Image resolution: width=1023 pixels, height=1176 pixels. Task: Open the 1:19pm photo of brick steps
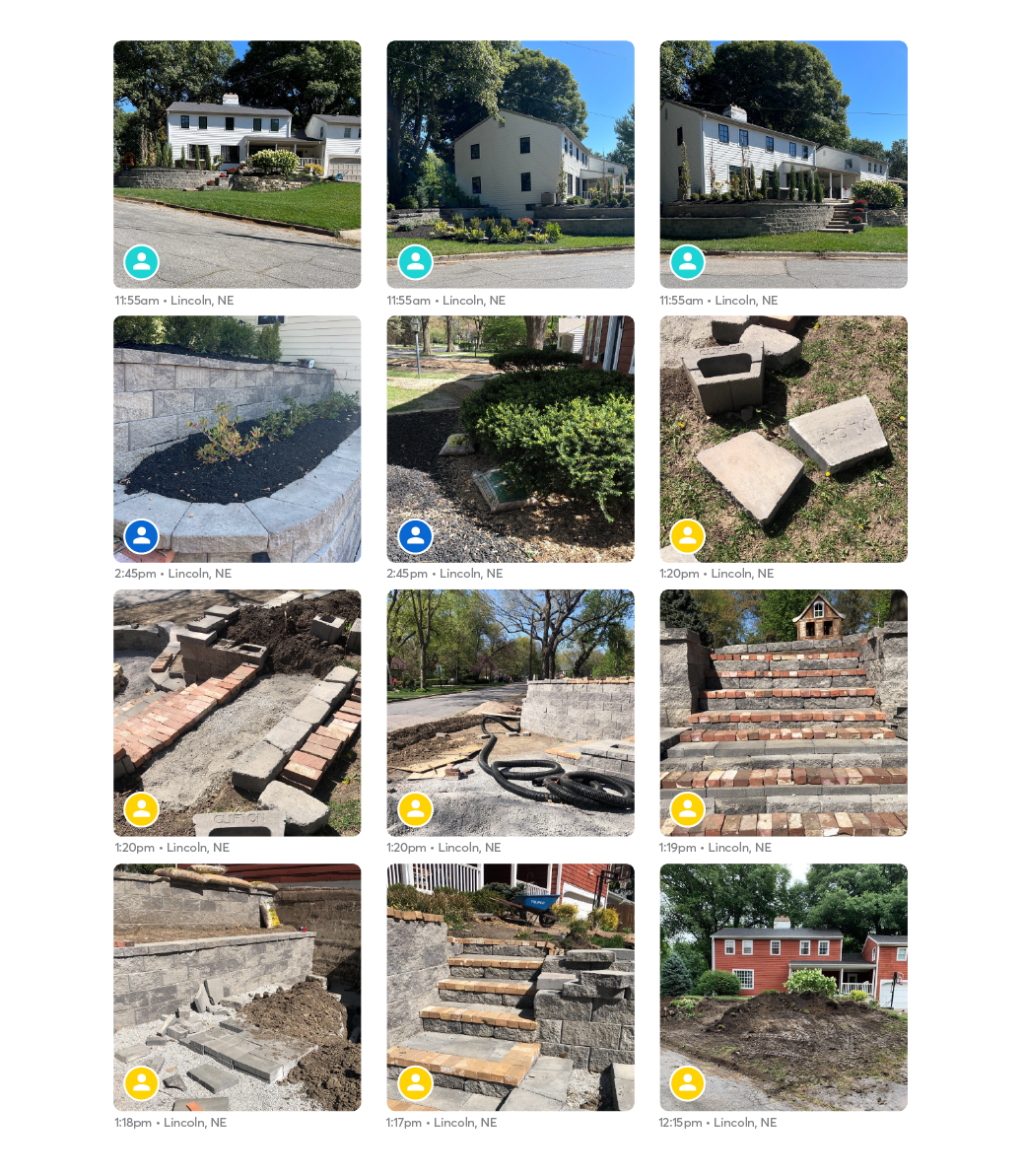pos(783,700)
